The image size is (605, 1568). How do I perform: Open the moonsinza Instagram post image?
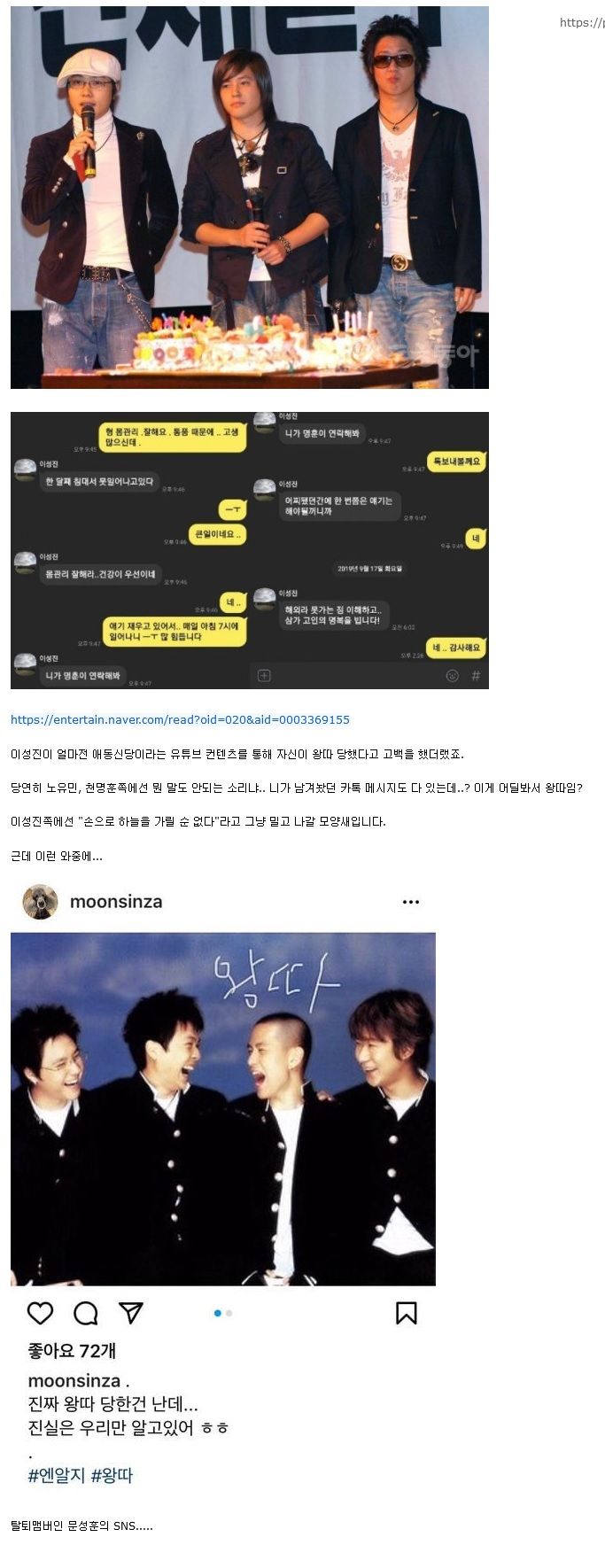click(x=222, y=1107)
